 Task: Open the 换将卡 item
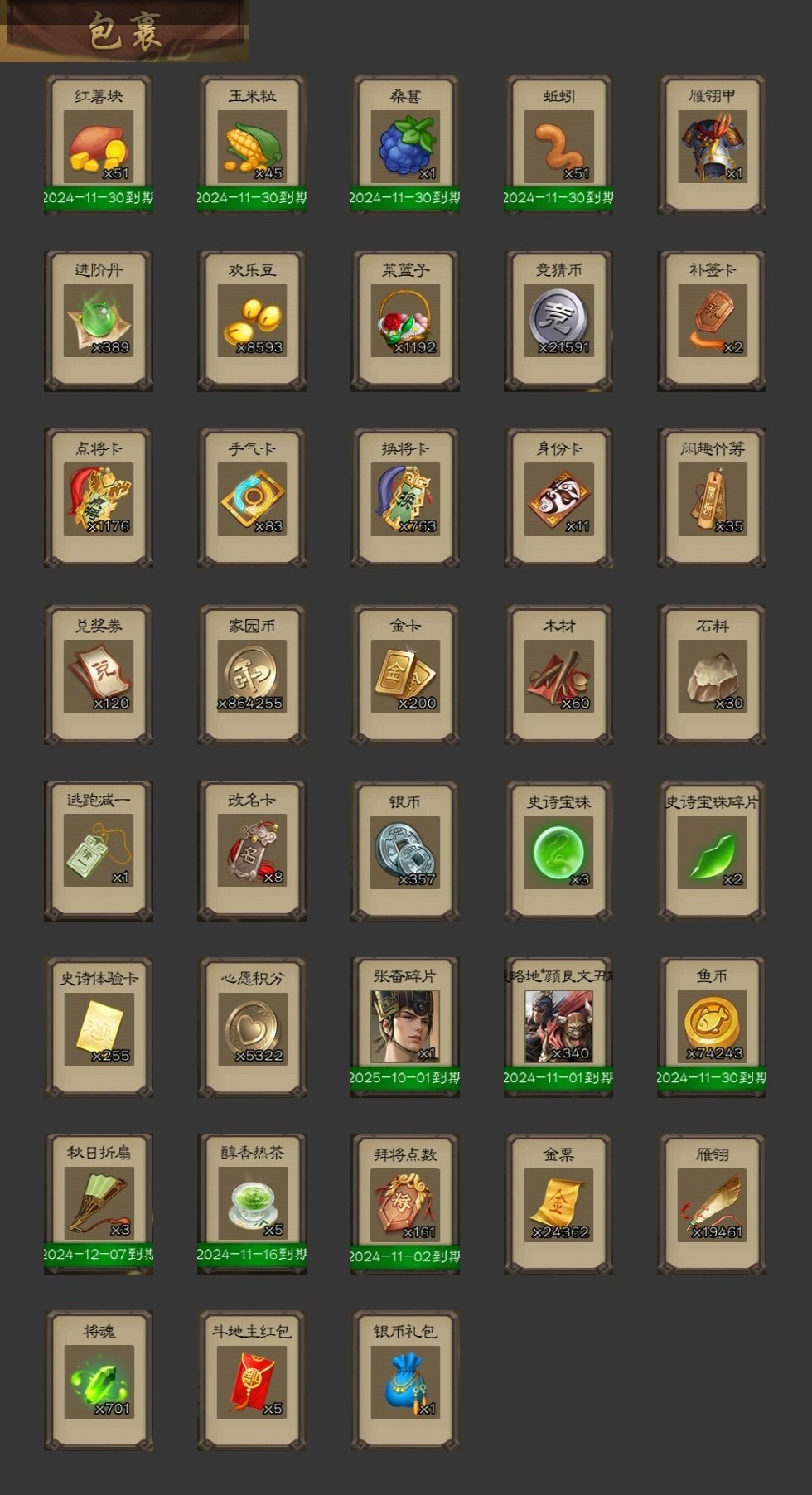click(405, 499)
